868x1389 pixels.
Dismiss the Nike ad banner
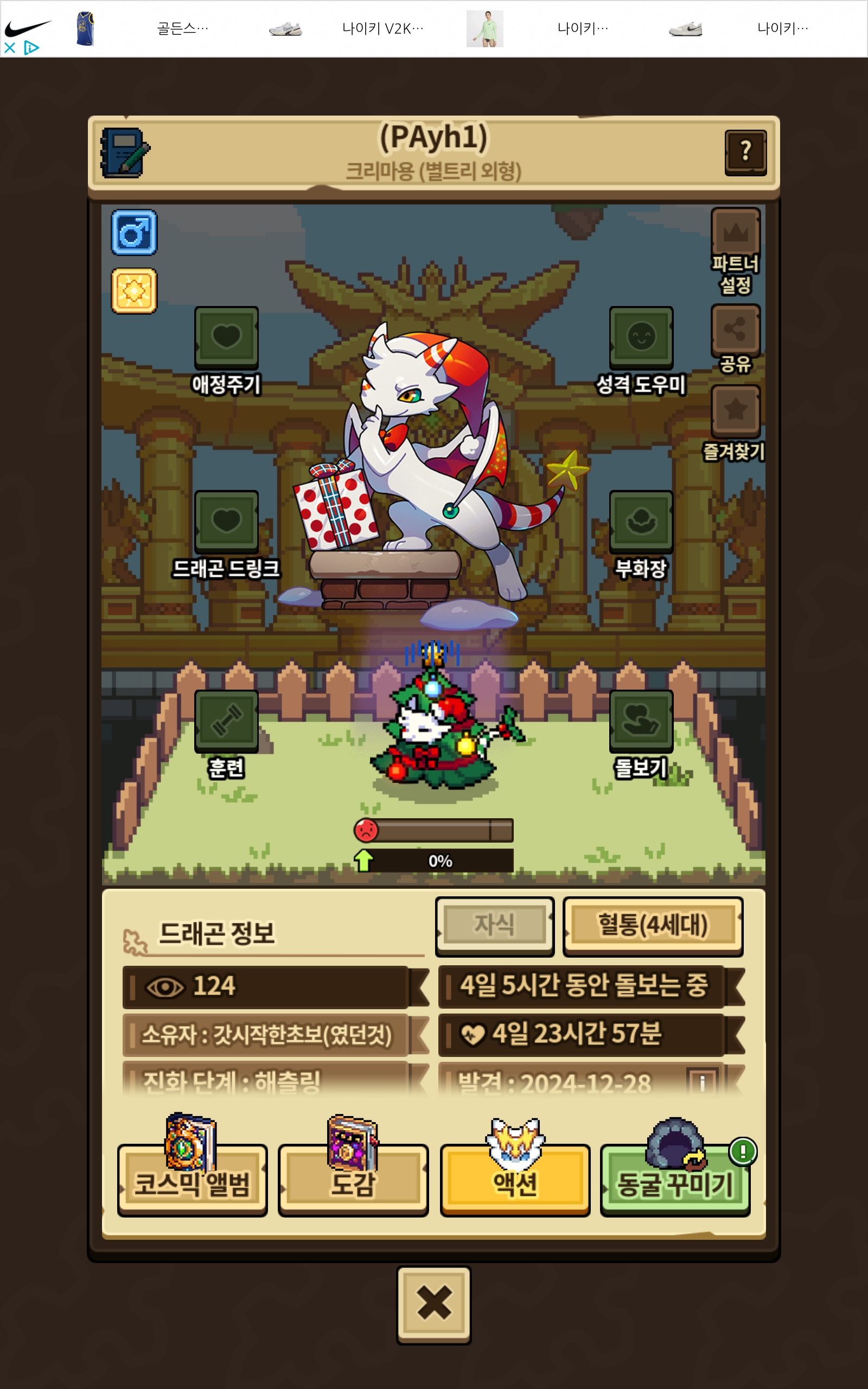pyautogui.click(x=10, y=48)
